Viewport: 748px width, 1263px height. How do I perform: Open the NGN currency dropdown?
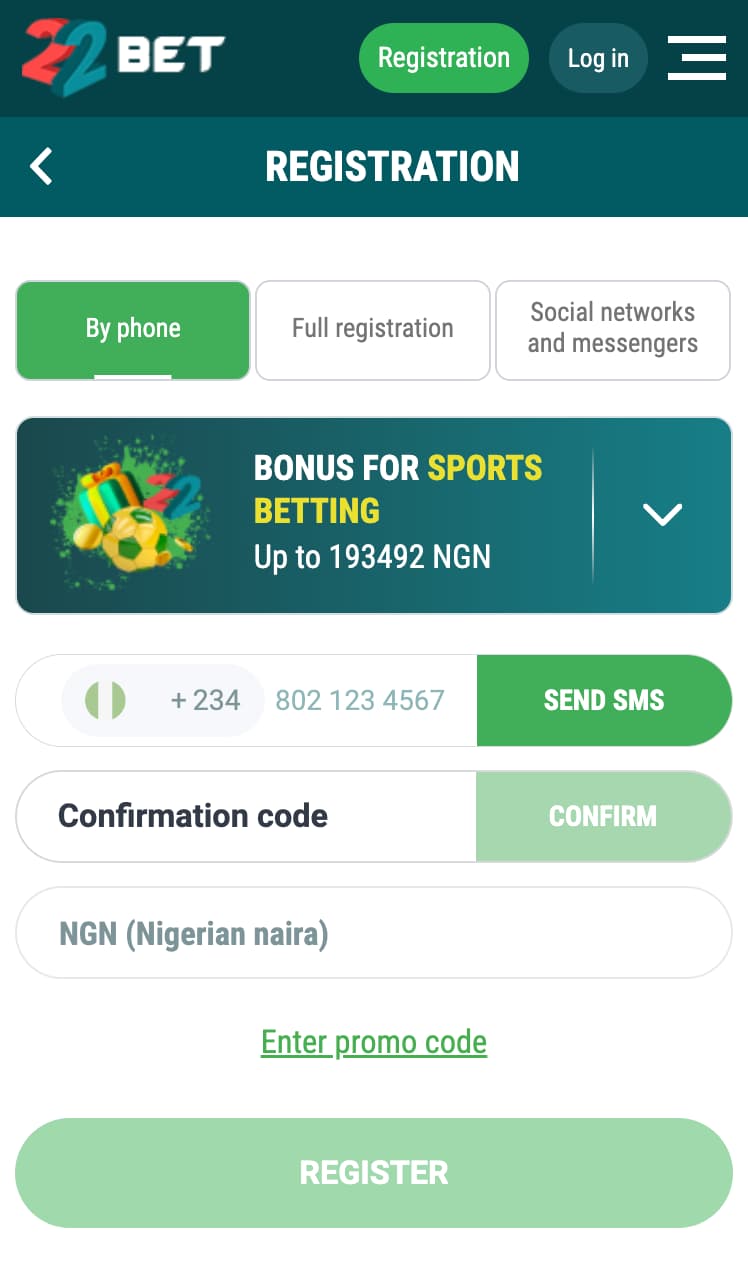click(374, 932)
